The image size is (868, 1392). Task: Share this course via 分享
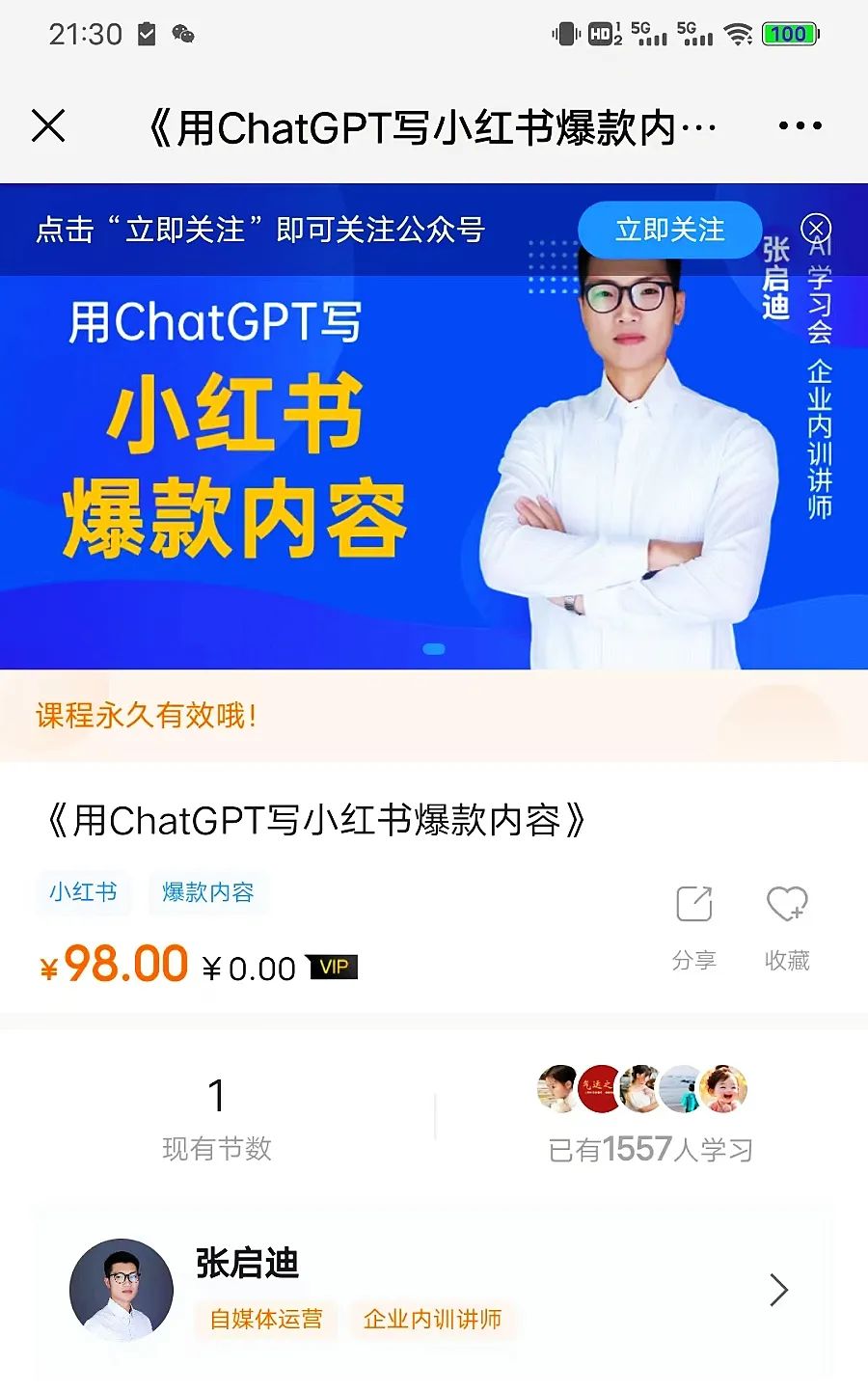tap(694, 925)
